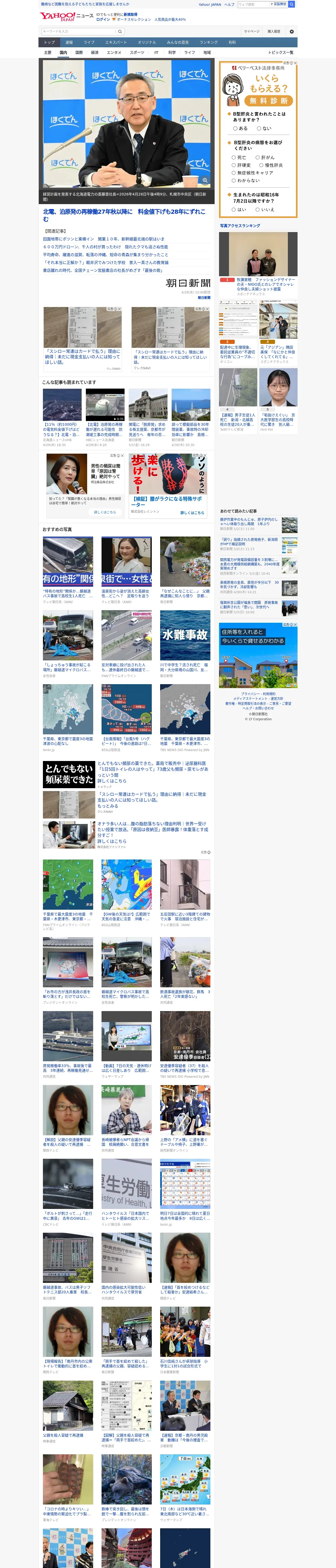Select the 国際 category
336x1568 pixels.
coord(79,52)
